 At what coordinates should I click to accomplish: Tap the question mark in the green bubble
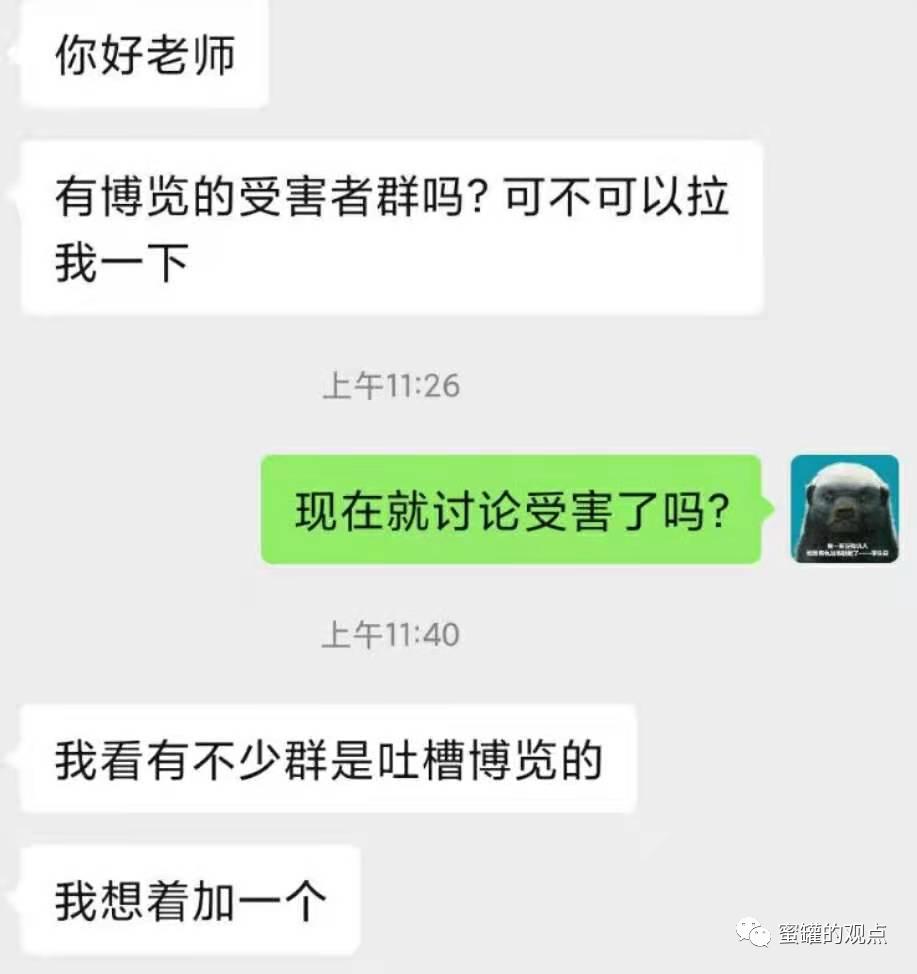pyautogui.click(x=720, y=508)
